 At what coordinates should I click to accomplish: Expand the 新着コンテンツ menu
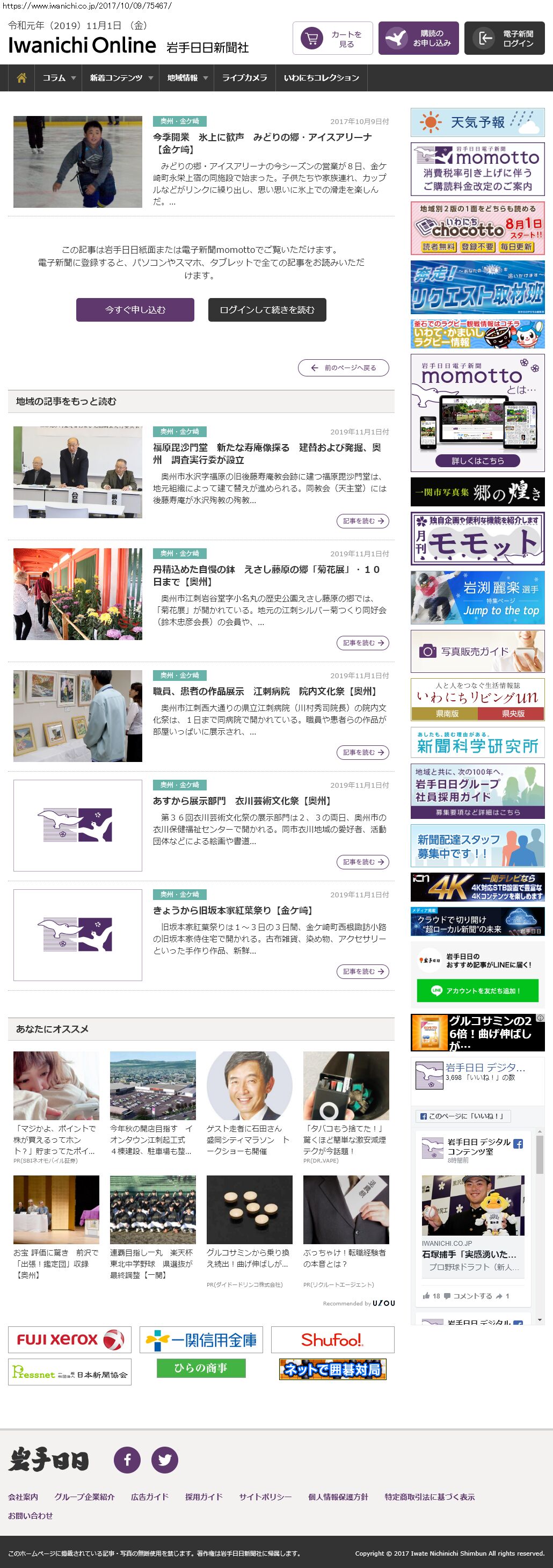pyautogui.click(x=120, y=78)
